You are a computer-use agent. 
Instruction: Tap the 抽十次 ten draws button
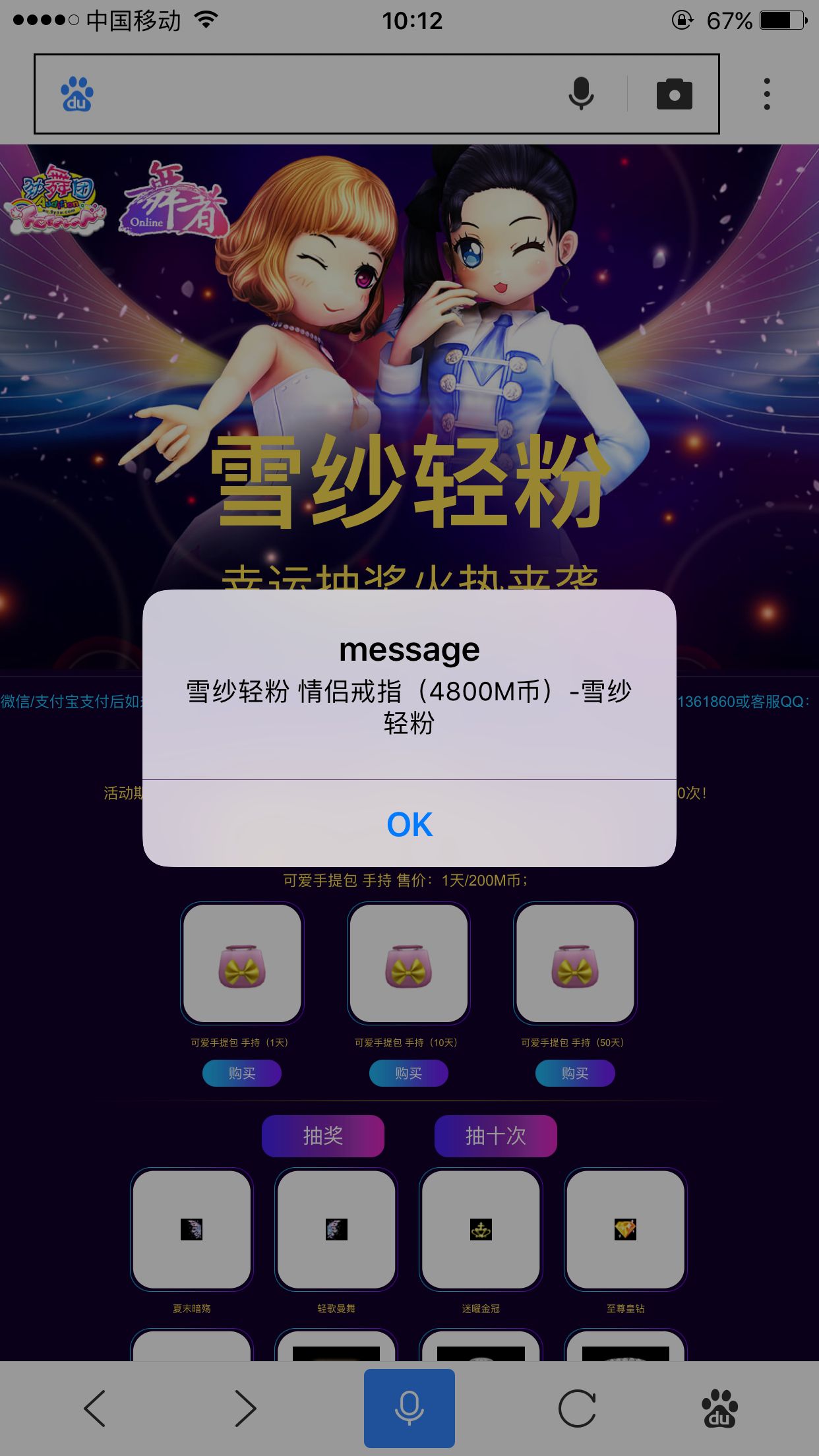(x=495, y=1136)
